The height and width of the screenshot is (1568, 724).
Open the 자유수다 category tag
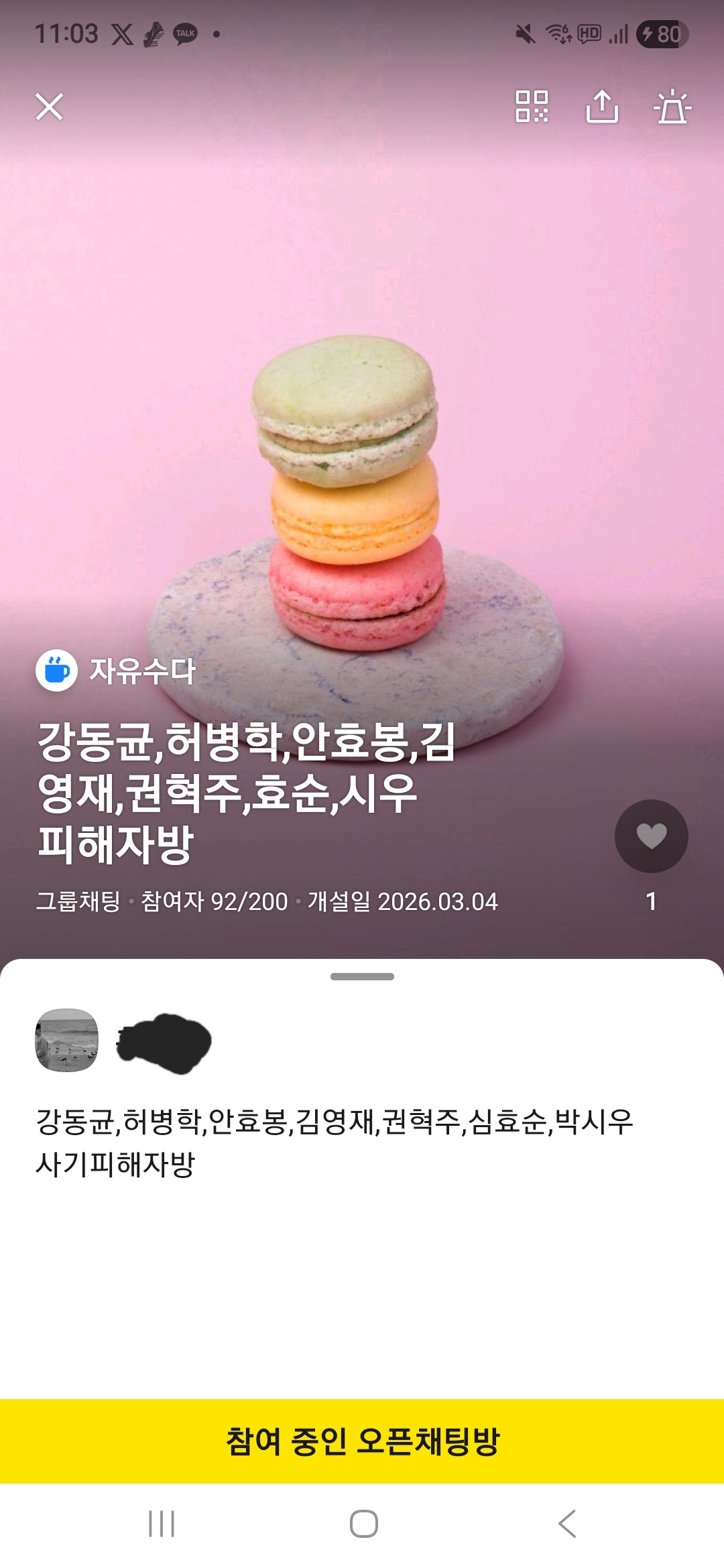[x=115, y=671]
